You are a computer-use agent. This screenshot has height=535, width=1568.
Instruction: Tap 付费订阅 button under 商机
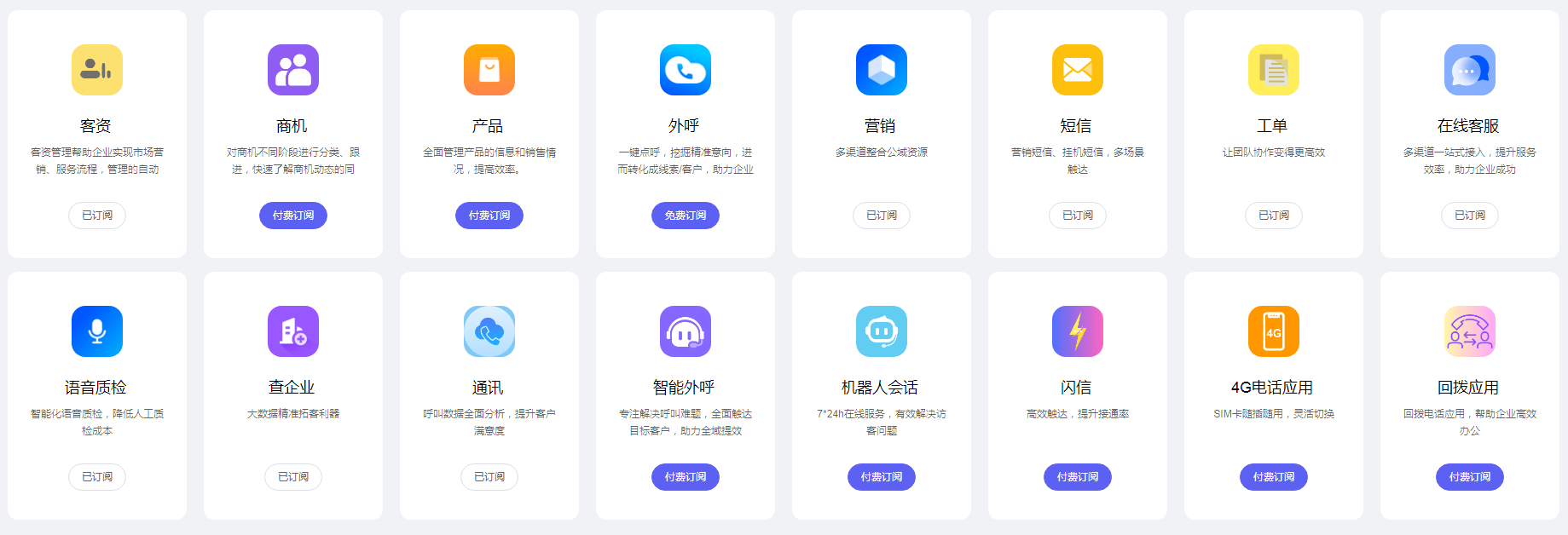292,216
